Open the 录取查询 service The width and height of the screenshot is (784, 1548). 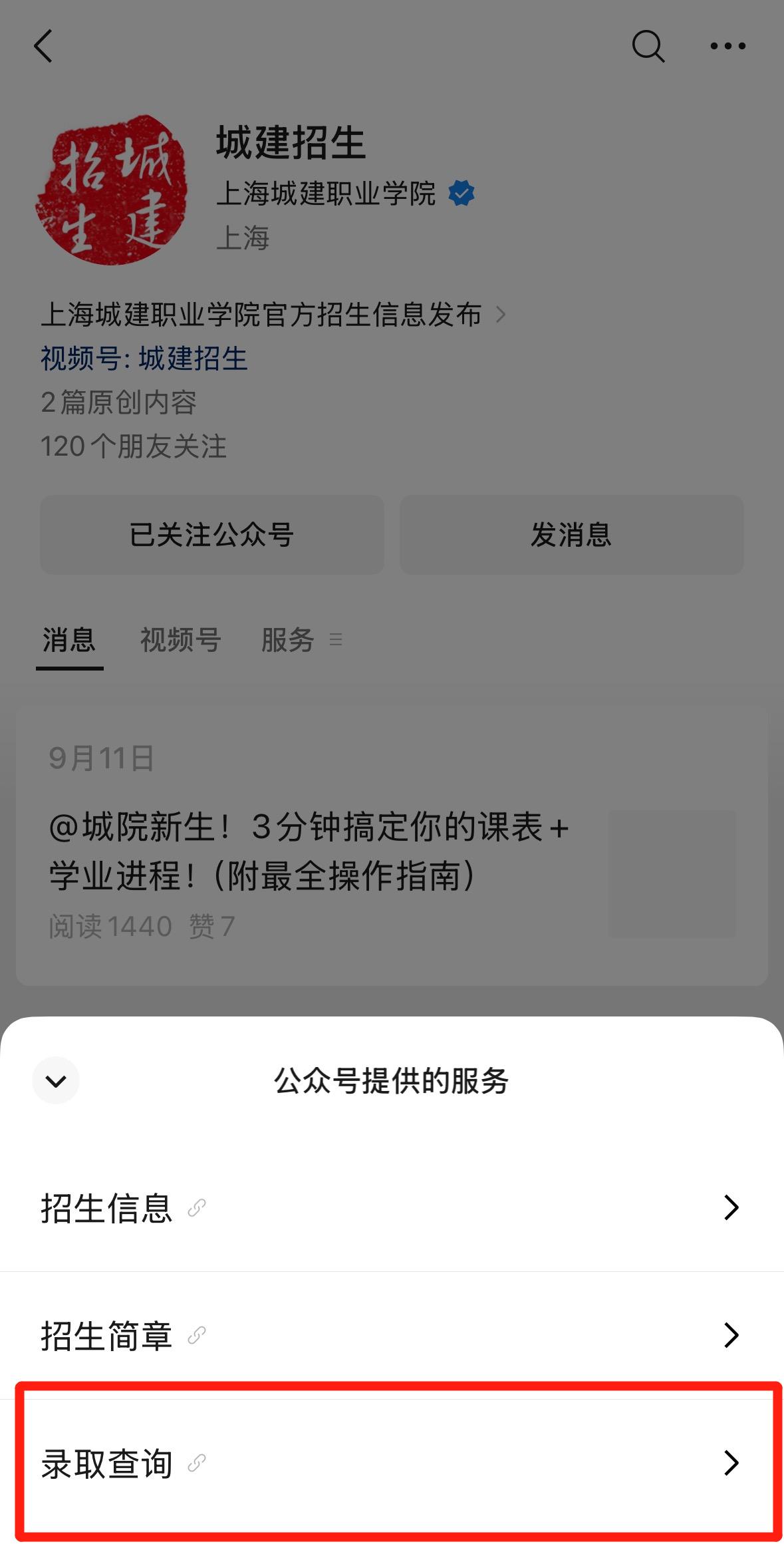tap(392, 1463)
